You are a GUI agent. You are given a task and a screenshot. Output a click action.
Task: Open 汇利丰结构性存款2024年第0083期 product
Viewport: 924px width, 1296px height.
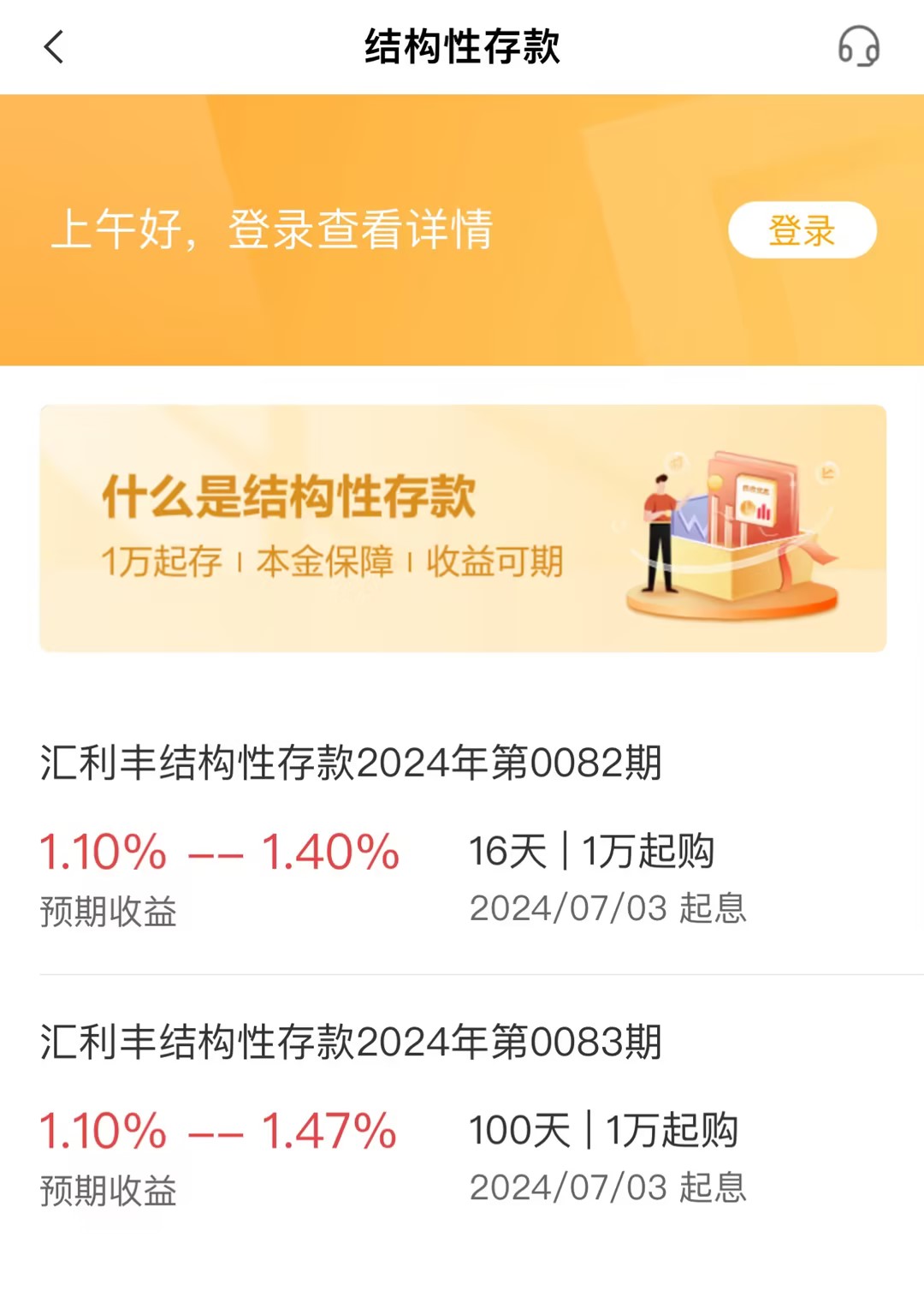pos(351,1042)
